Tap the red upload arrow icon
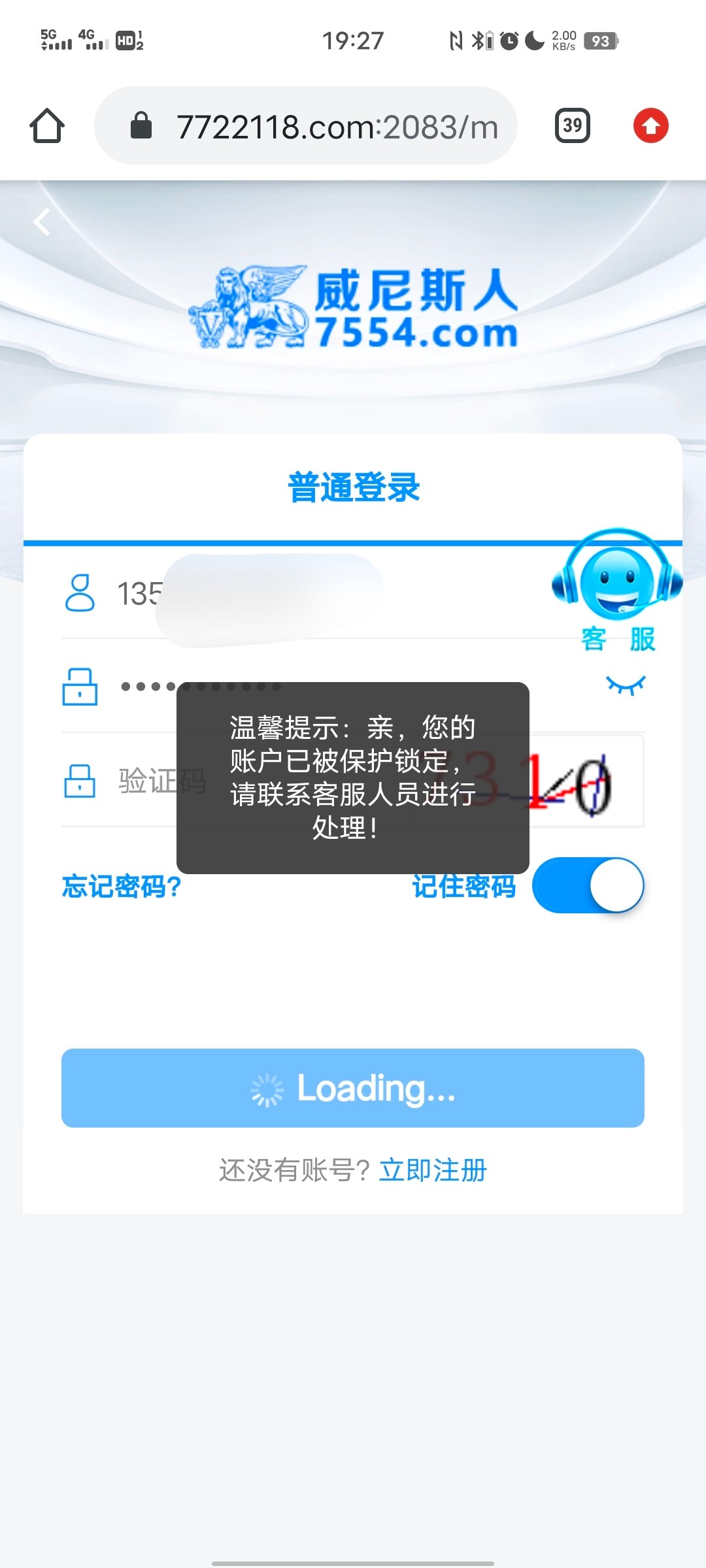This screenshot has width=706, height=1568. pyautogui.click(x=650, y=125)
